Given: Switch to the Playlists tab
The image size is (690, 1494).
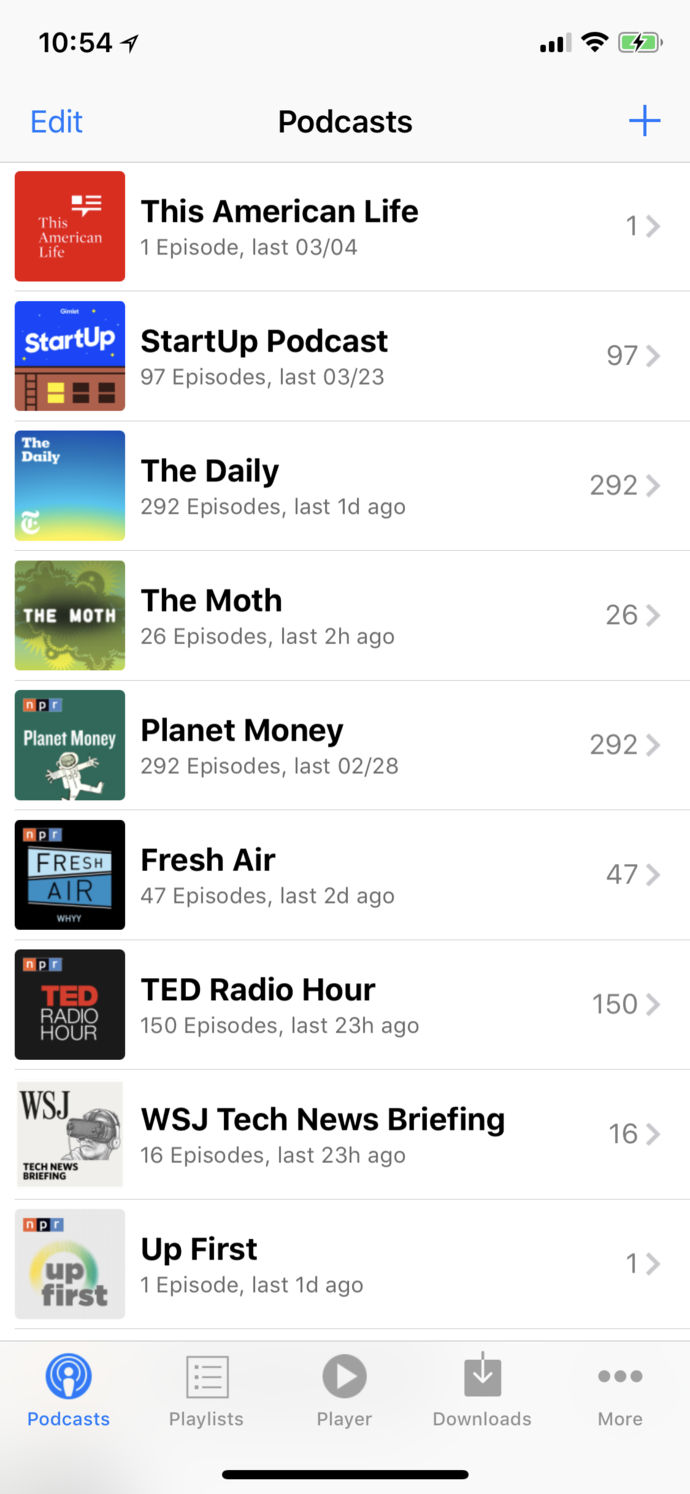Looking at the screenshot, I should [206, 1390].
